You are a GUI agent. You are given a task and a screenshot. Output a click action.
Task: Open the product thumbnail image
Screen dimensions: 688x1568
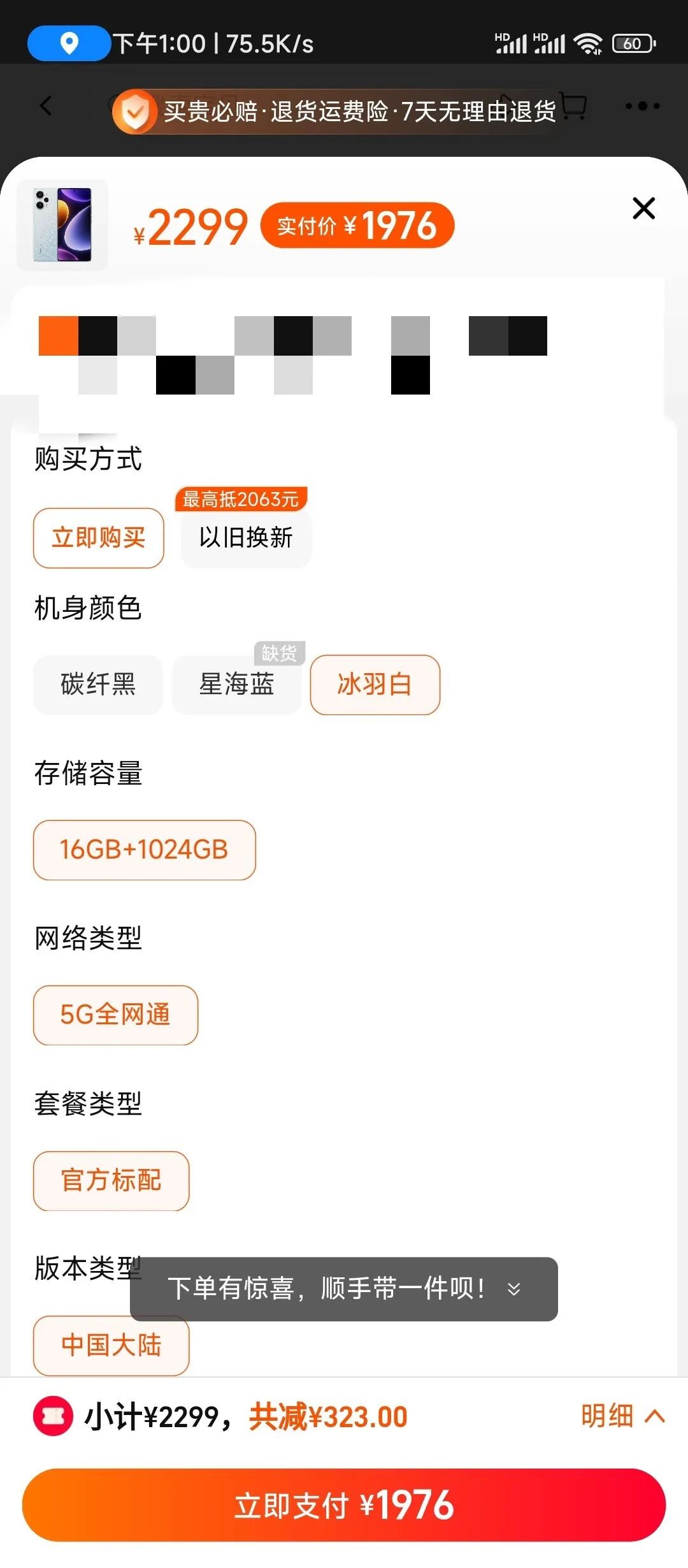pyautogui.click(x=62, y=225)
